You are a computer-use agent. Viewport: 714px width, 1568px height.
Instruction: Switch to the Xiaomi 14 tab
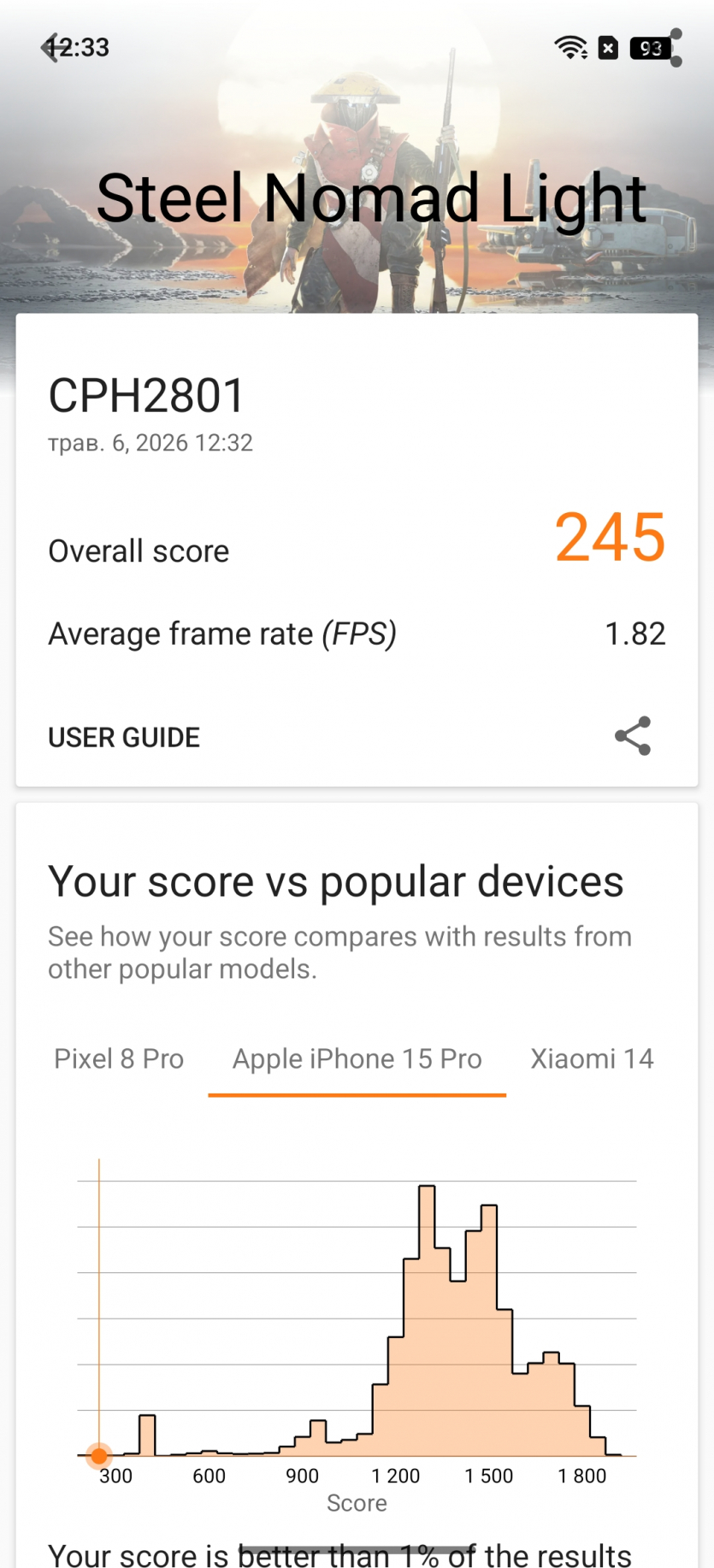592,1058
